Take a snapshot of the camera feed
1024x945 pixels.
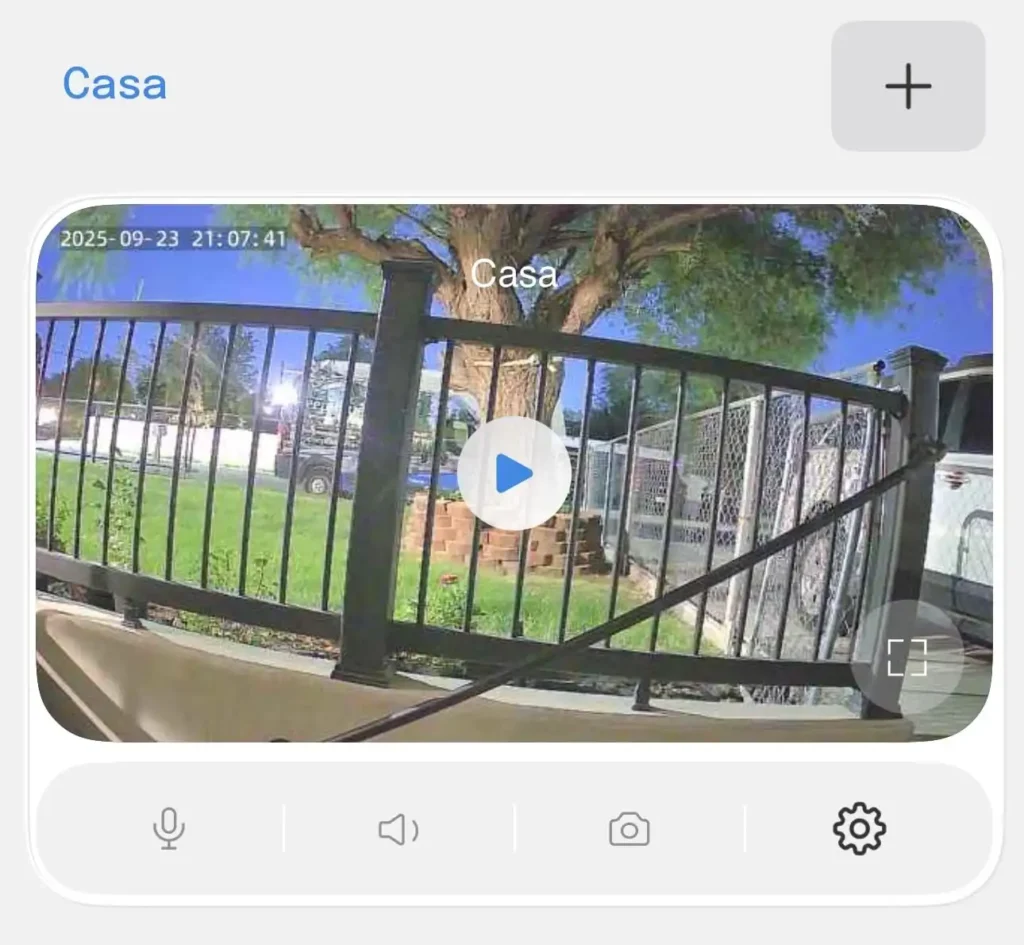click(x=629, y=829)
